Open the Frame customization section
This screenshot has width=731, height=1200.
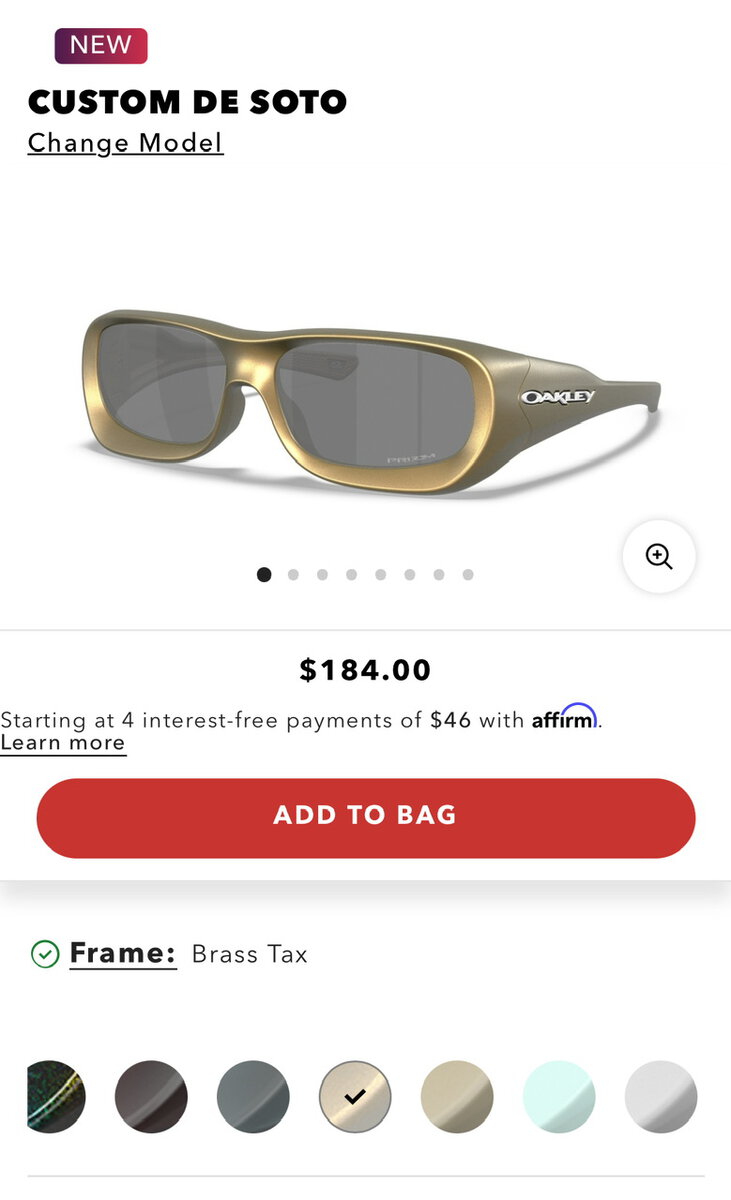(x=122, y=954)
